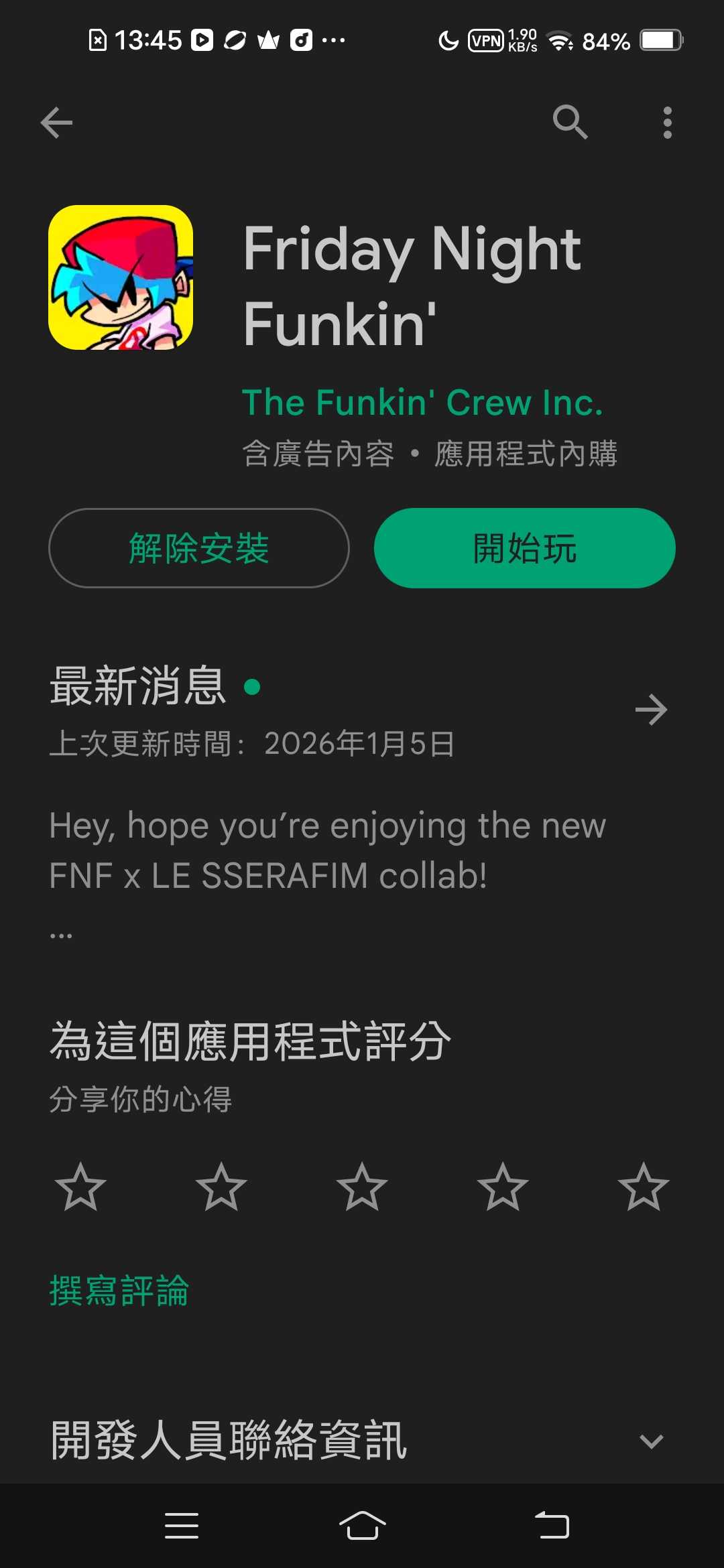The height and width of the screenshot is (1568, 724).
Task: Go to the system home screen
Action: (362, 1526)
